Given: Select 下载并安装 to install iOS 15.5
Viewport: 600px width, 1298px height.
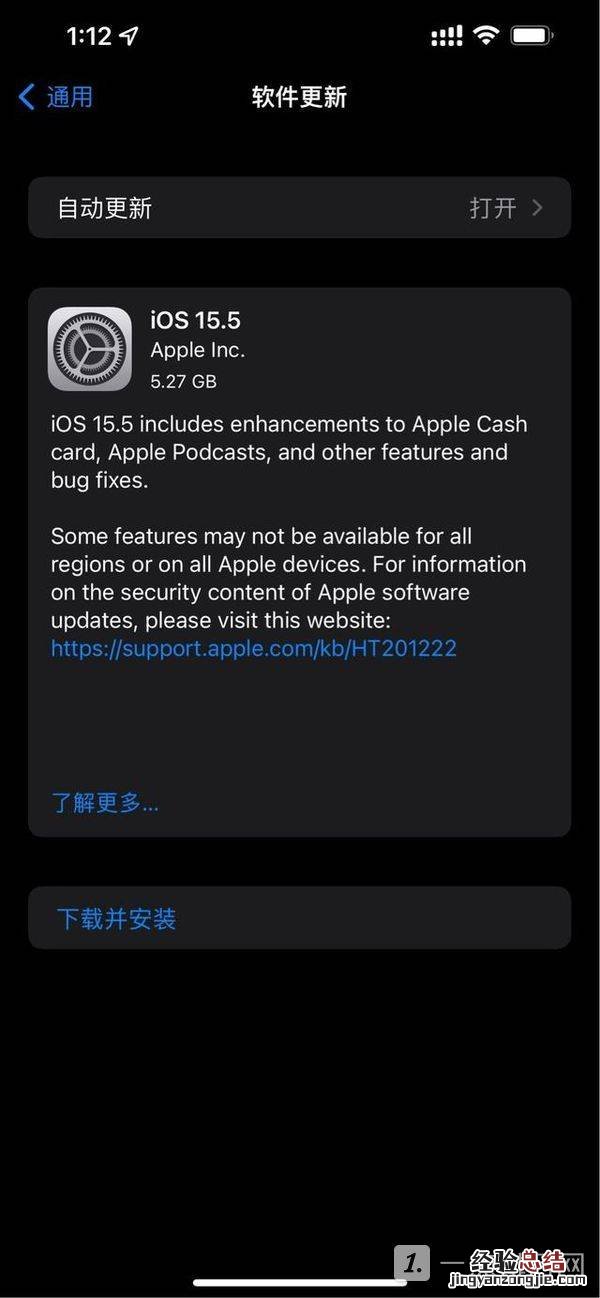Looking at the screenshot, I should point(117,919).
